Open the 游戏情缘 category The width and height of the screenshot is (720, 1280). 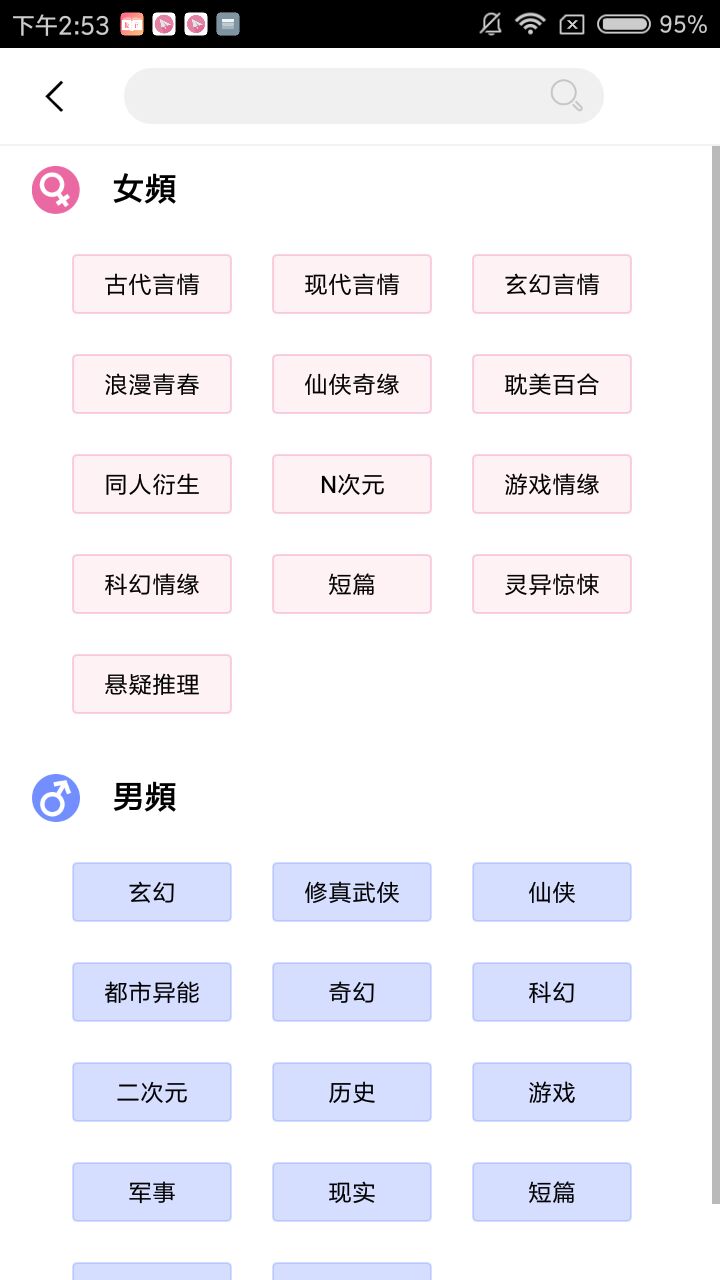pos(552,484)
